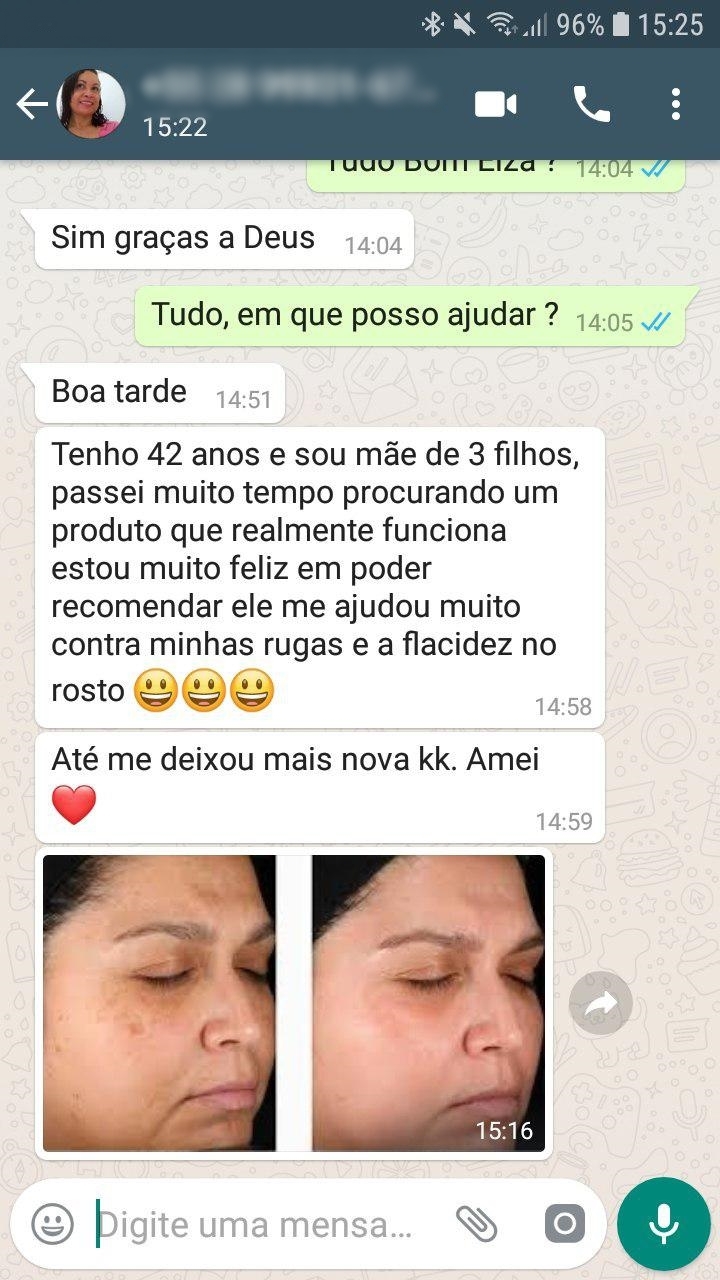The height and width of the screenshot is (1280, 720).
Task: Open the overflow menu
Action: [x=676, y=104]
